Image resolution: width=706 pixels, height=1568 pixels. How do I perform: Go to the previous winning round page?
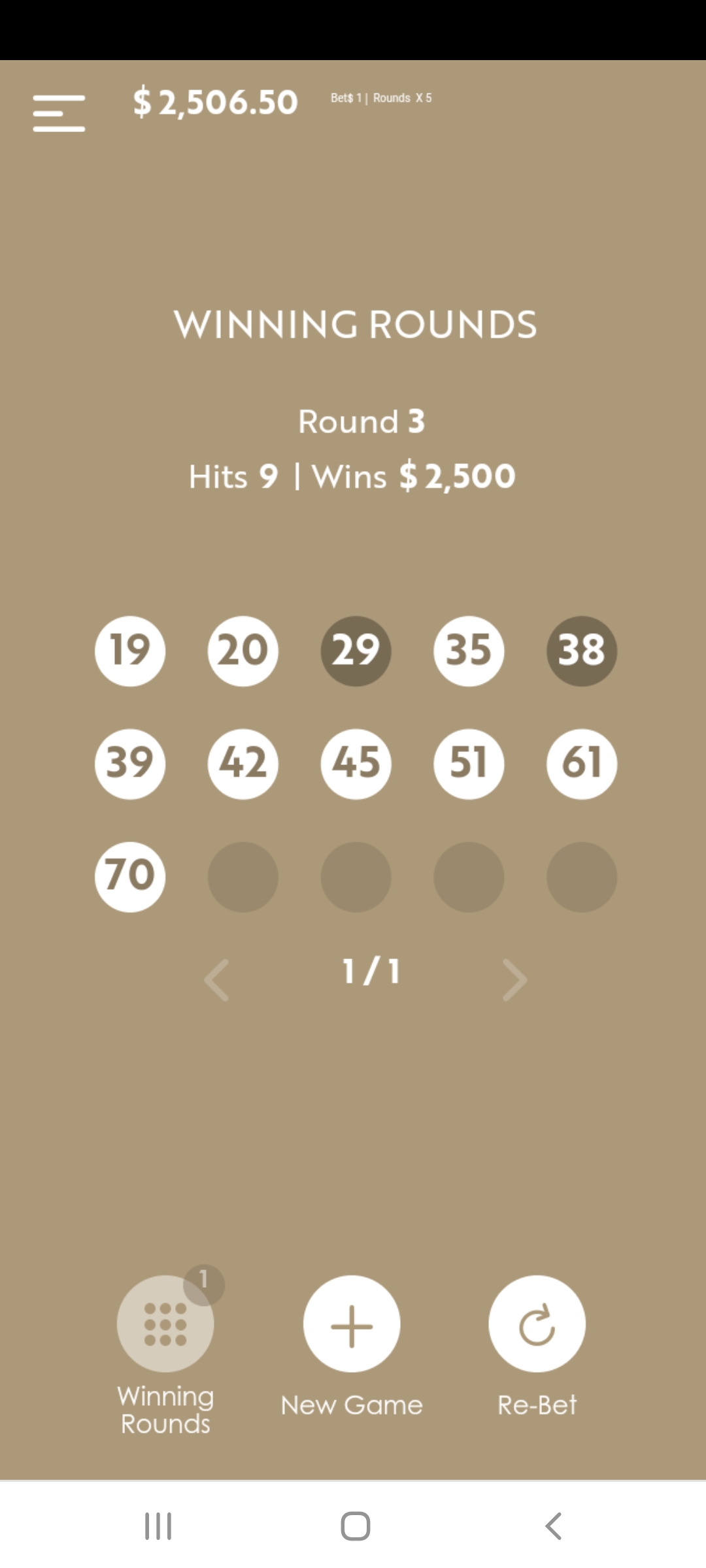coord(217,979)
